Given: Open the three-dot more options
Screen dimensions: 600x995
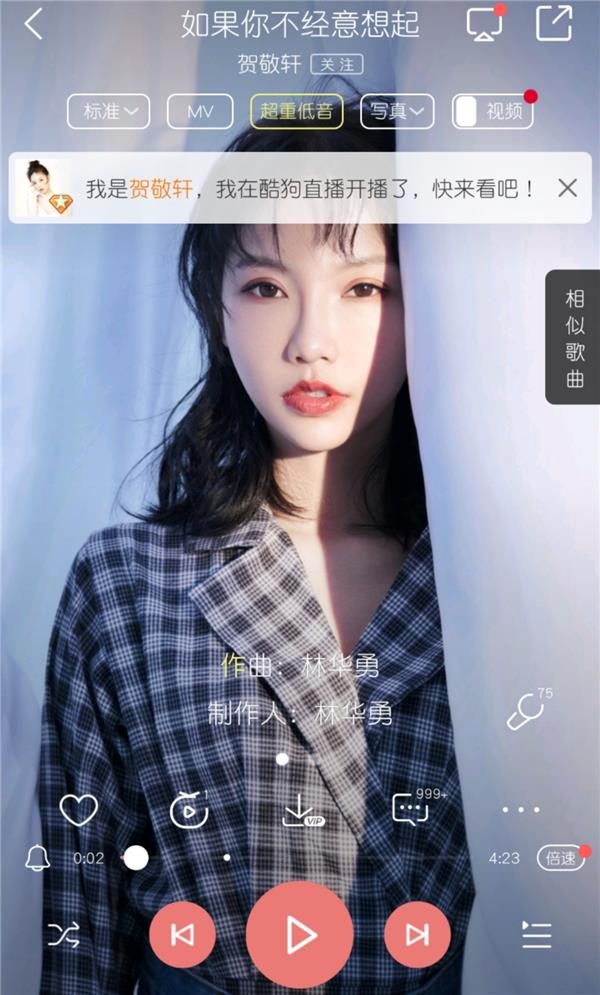Looking at the screenshot, I should pos(521,809).
